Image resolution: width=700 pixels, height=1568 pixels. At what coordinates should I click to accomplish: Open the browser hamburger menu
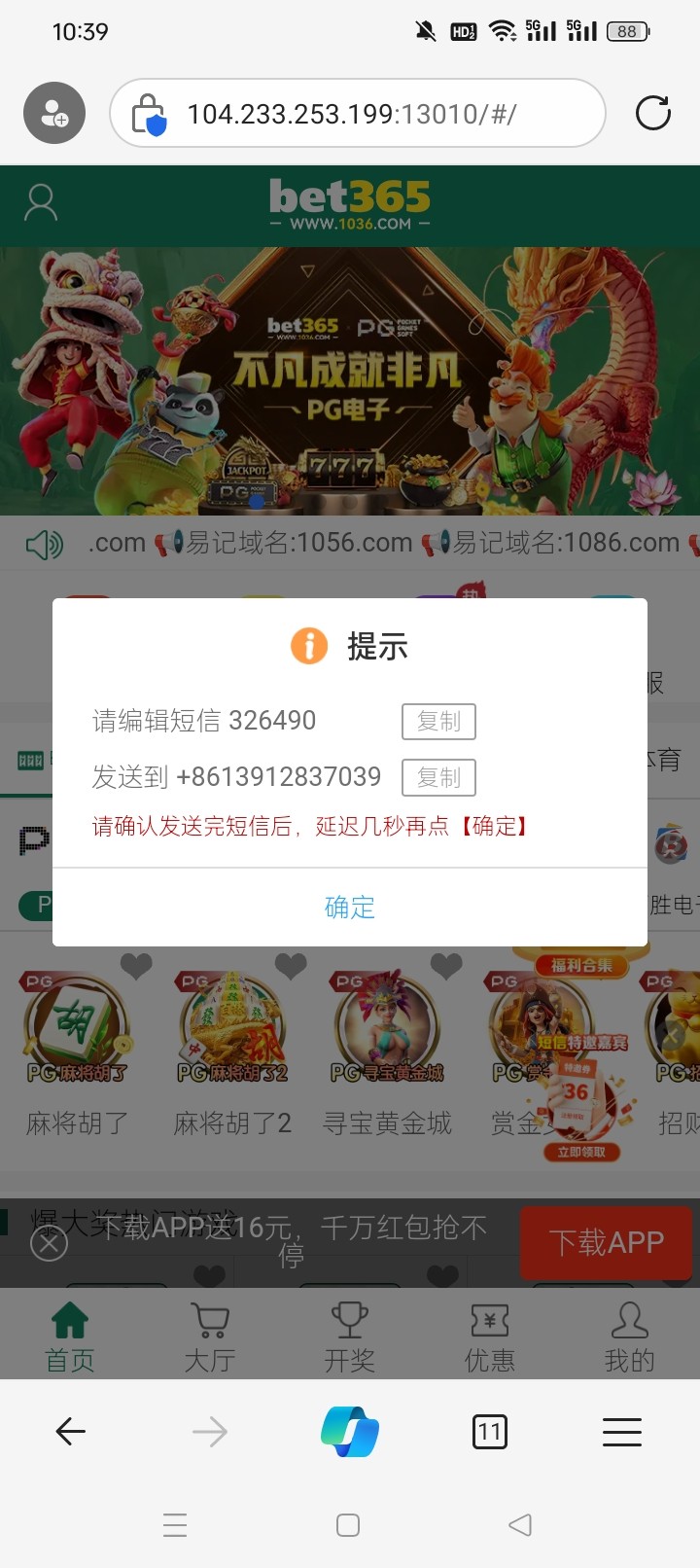pos(621,1431)
